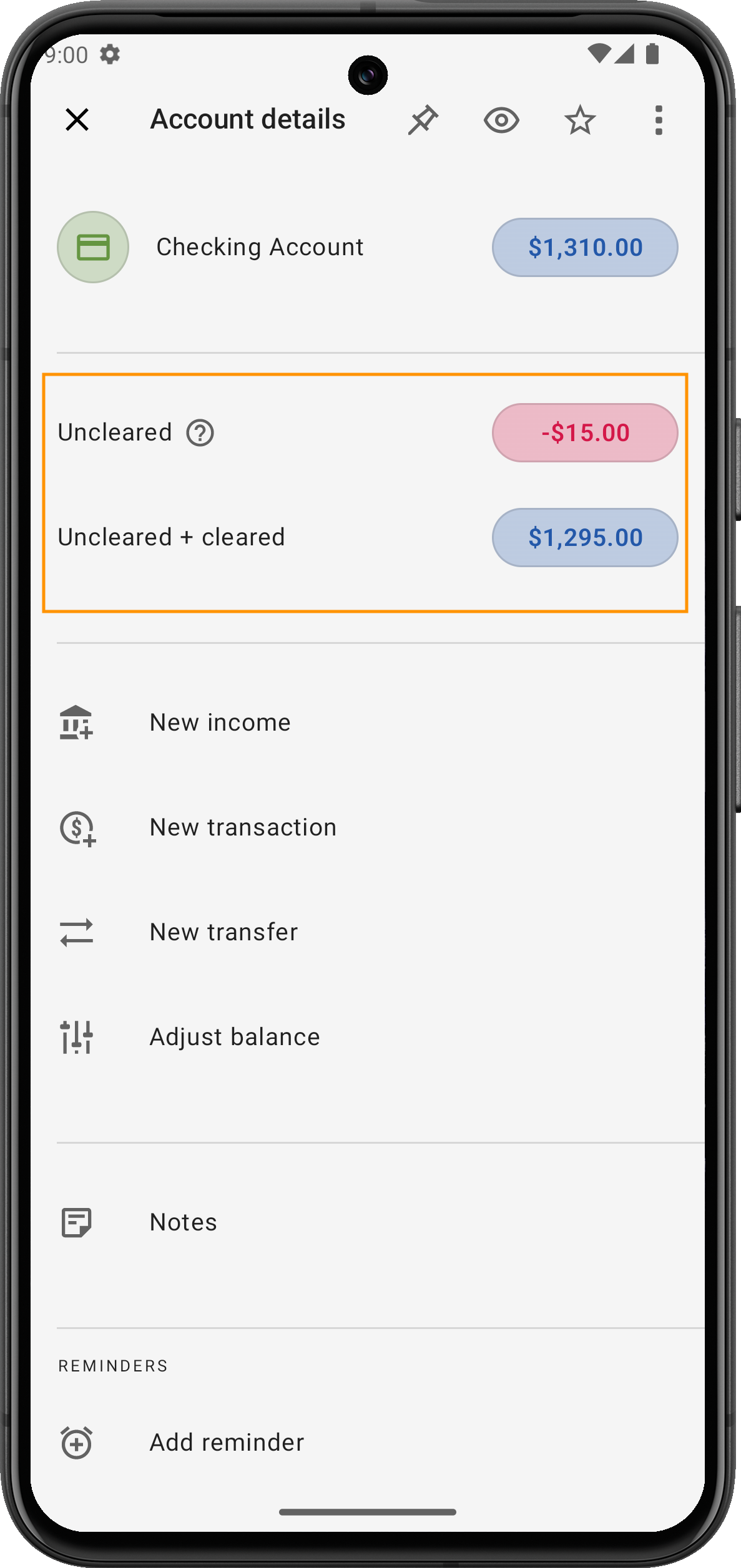
Task: Close the Account details screen
Action: (77, 119)
